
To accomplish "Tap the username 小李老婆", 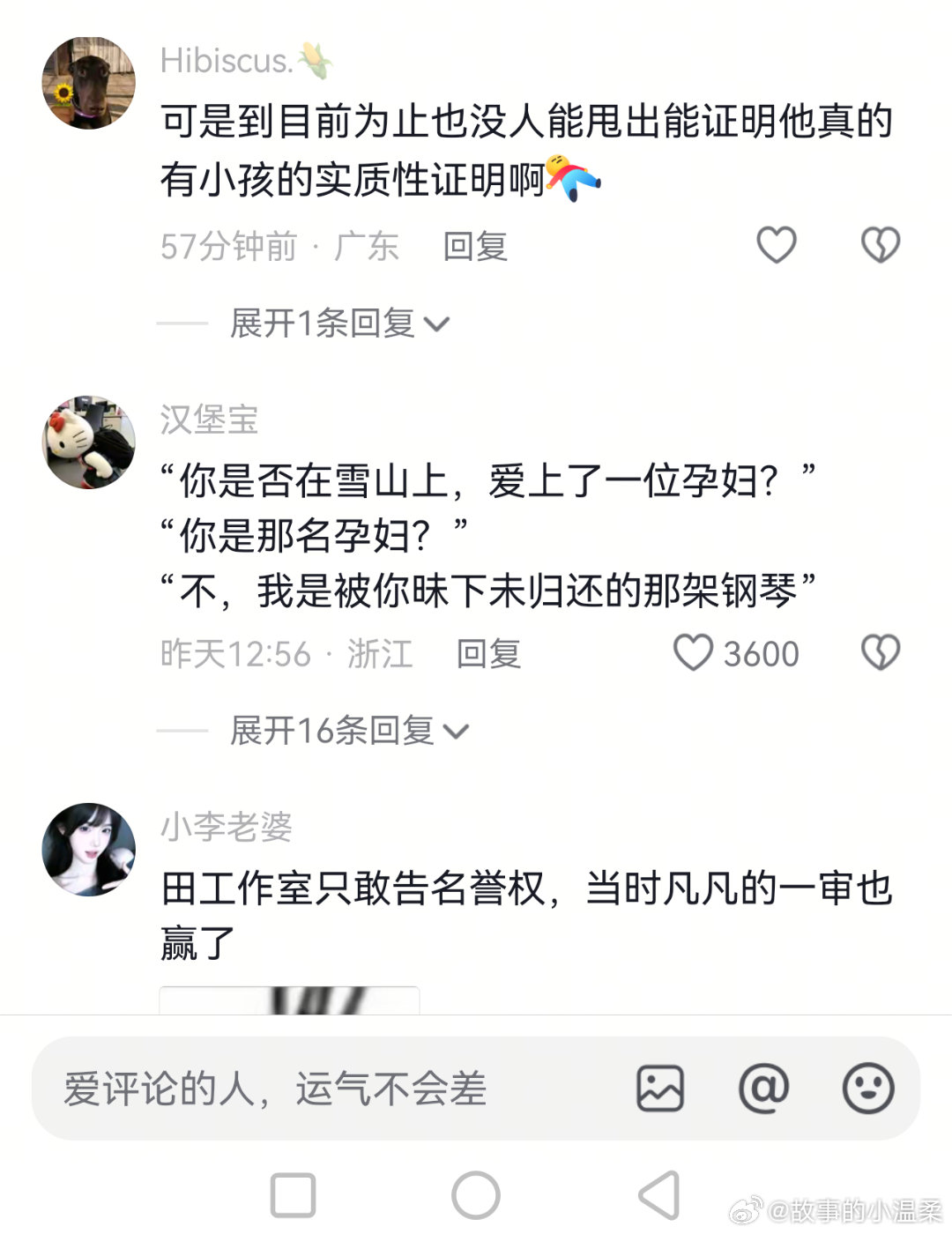I will pos(227,827).
